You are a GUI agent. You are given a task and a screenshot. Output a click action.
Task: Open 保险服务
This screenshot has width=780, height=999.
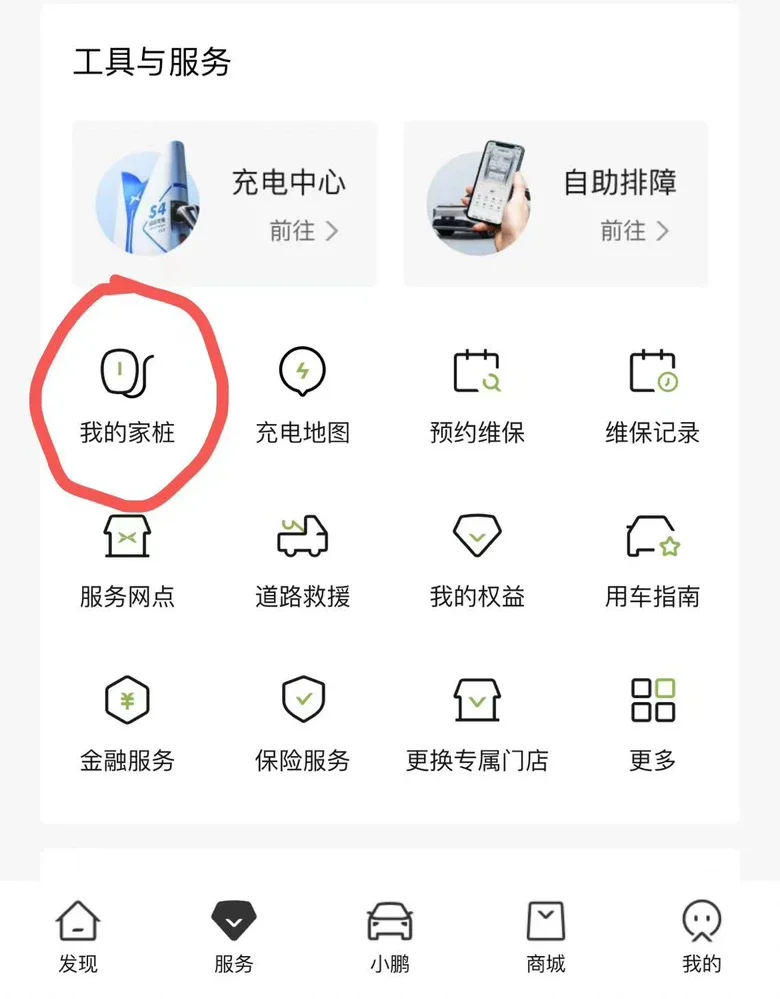(x=302, y=723)
